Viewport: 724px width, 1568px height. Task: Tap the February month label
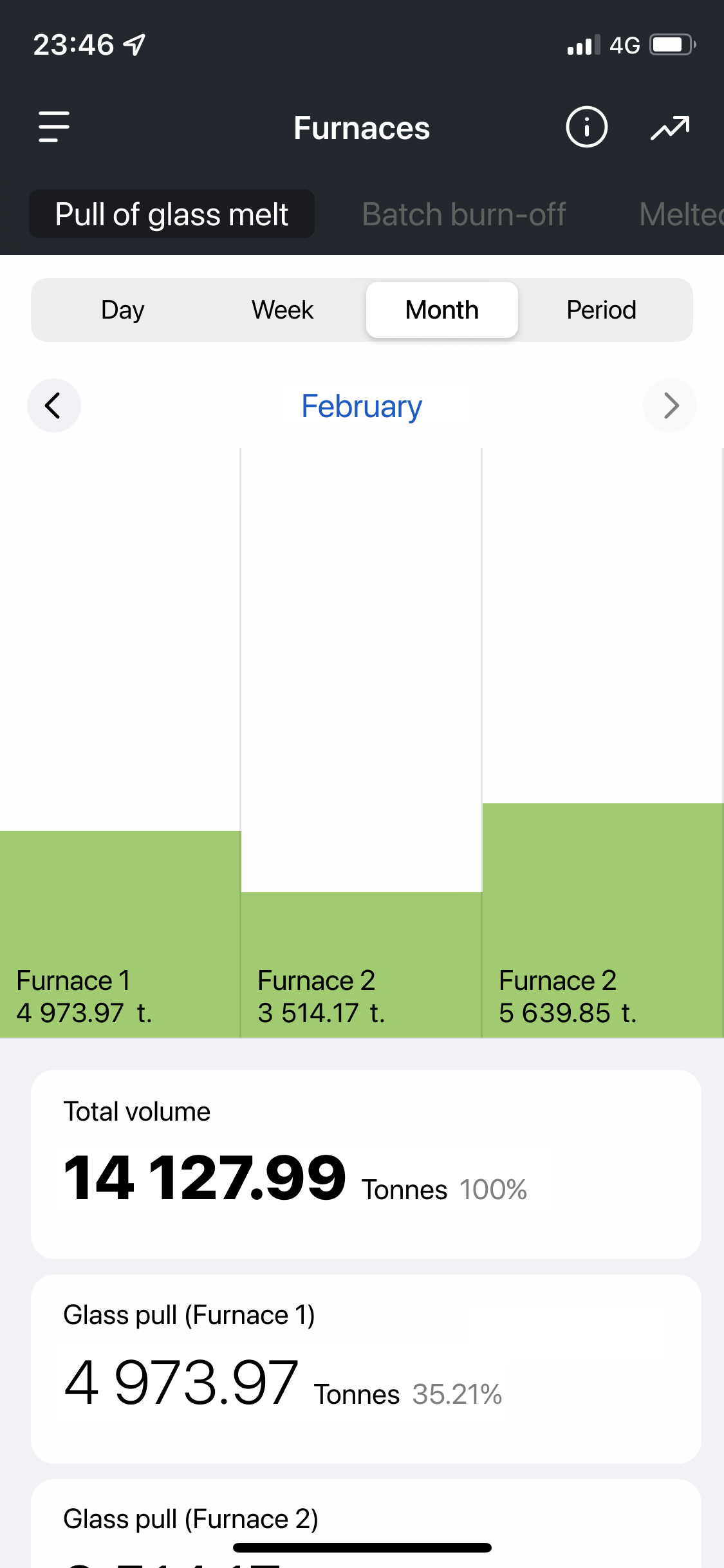[362, 406]
